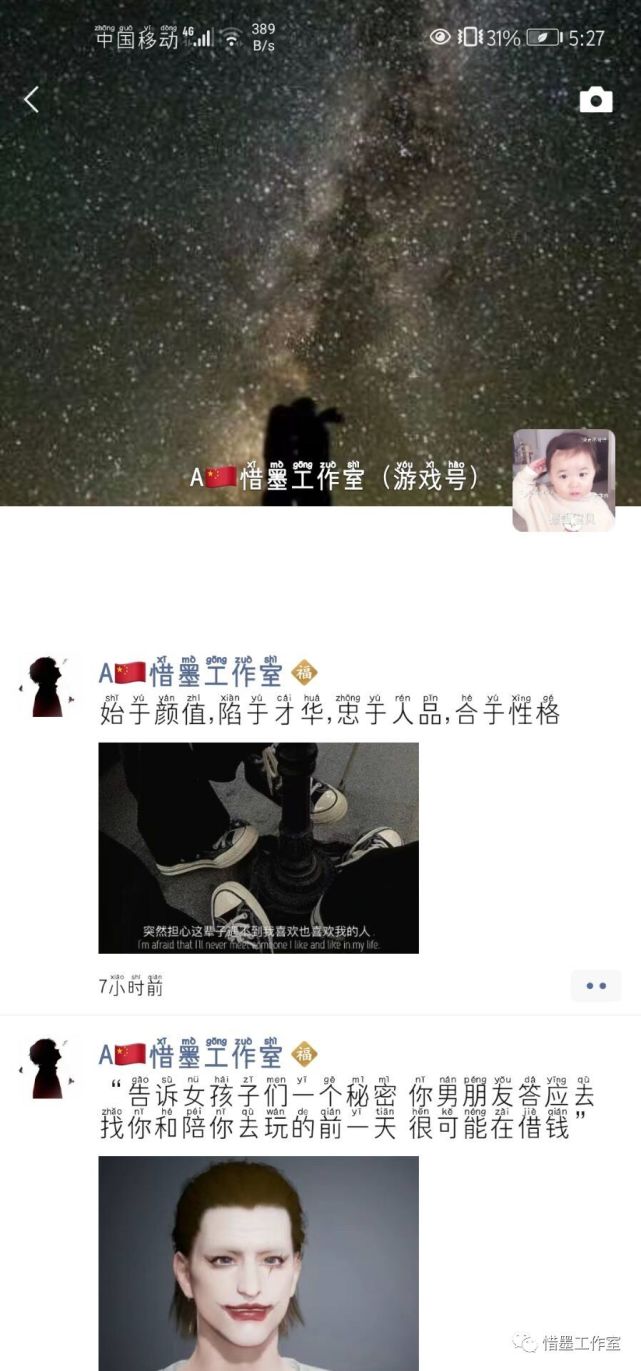The height and width of the screenshot is (1371, 641).
Task: Open the two-dot menu under the 7小时前 post
Action: point(596,986)
